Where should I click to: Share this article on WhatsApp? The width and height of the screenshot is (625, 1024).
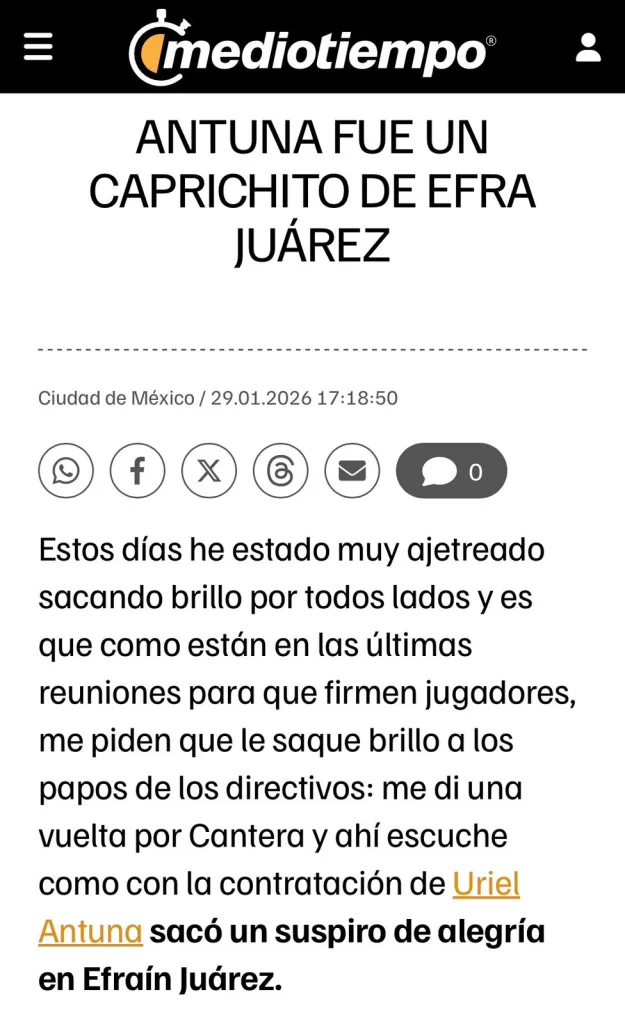66,471
